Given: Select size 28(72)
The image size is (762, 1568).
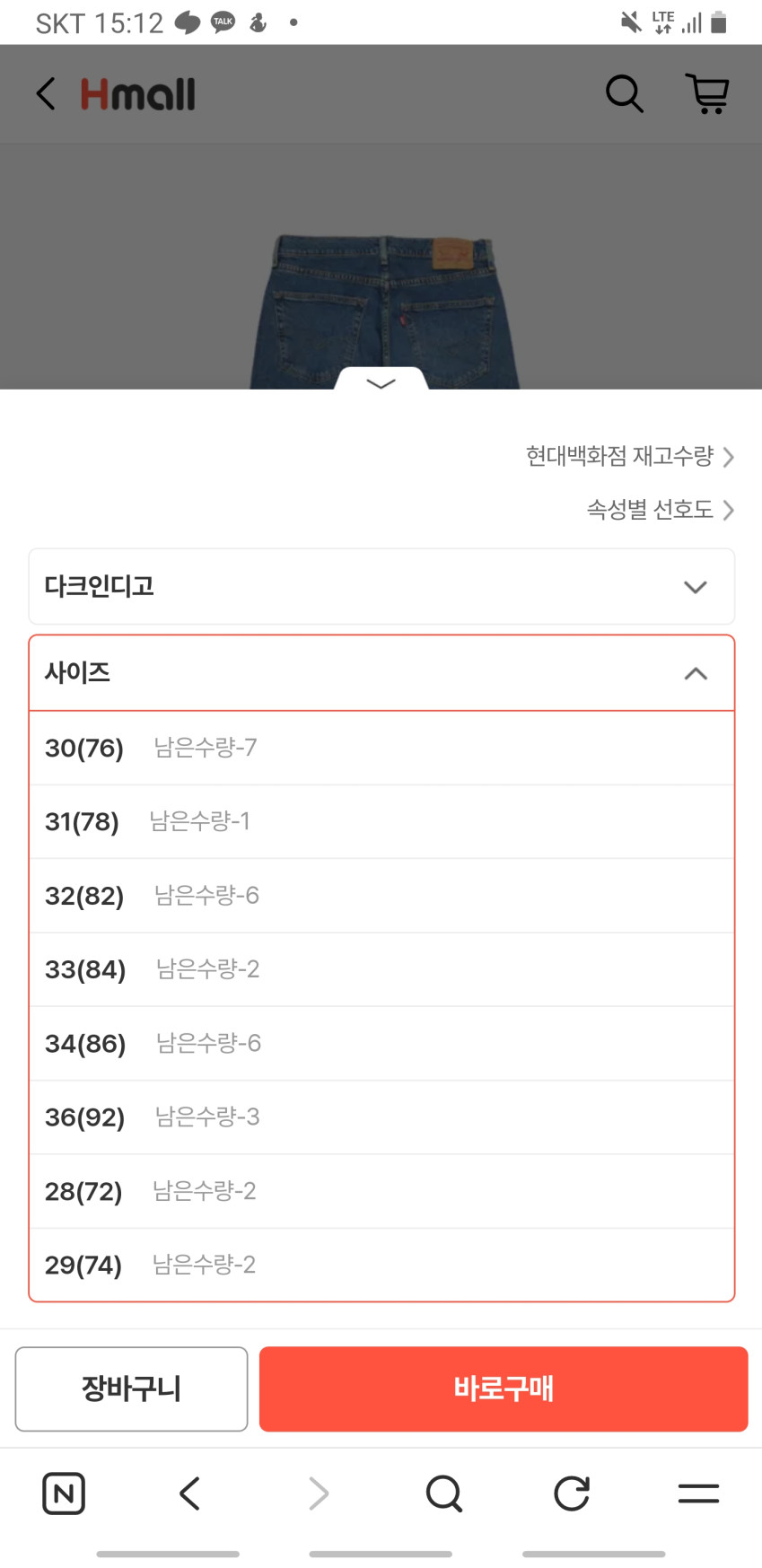Looking at the screenshot, I should (381, 1191).
